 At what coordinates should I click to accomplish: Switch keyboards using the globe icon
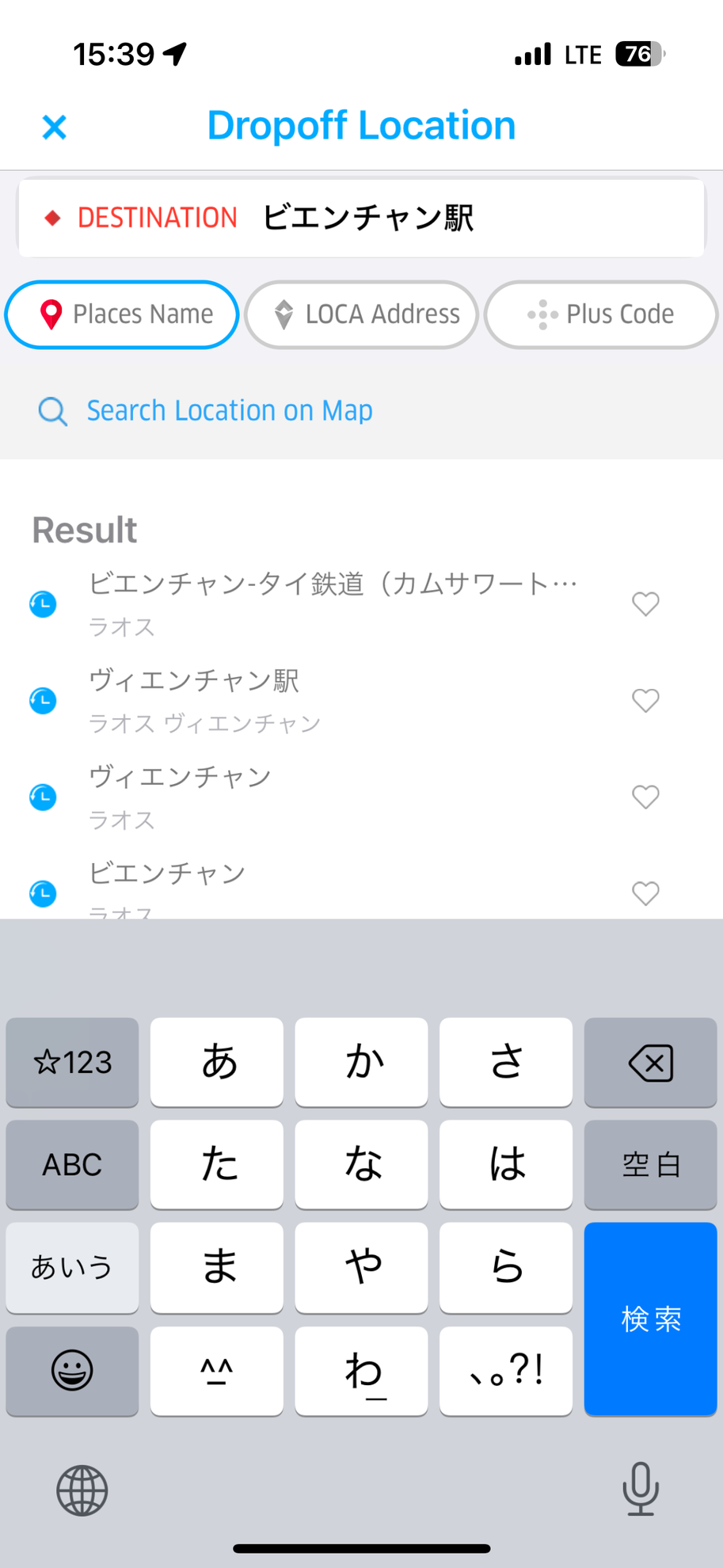tap(82, 1490)
